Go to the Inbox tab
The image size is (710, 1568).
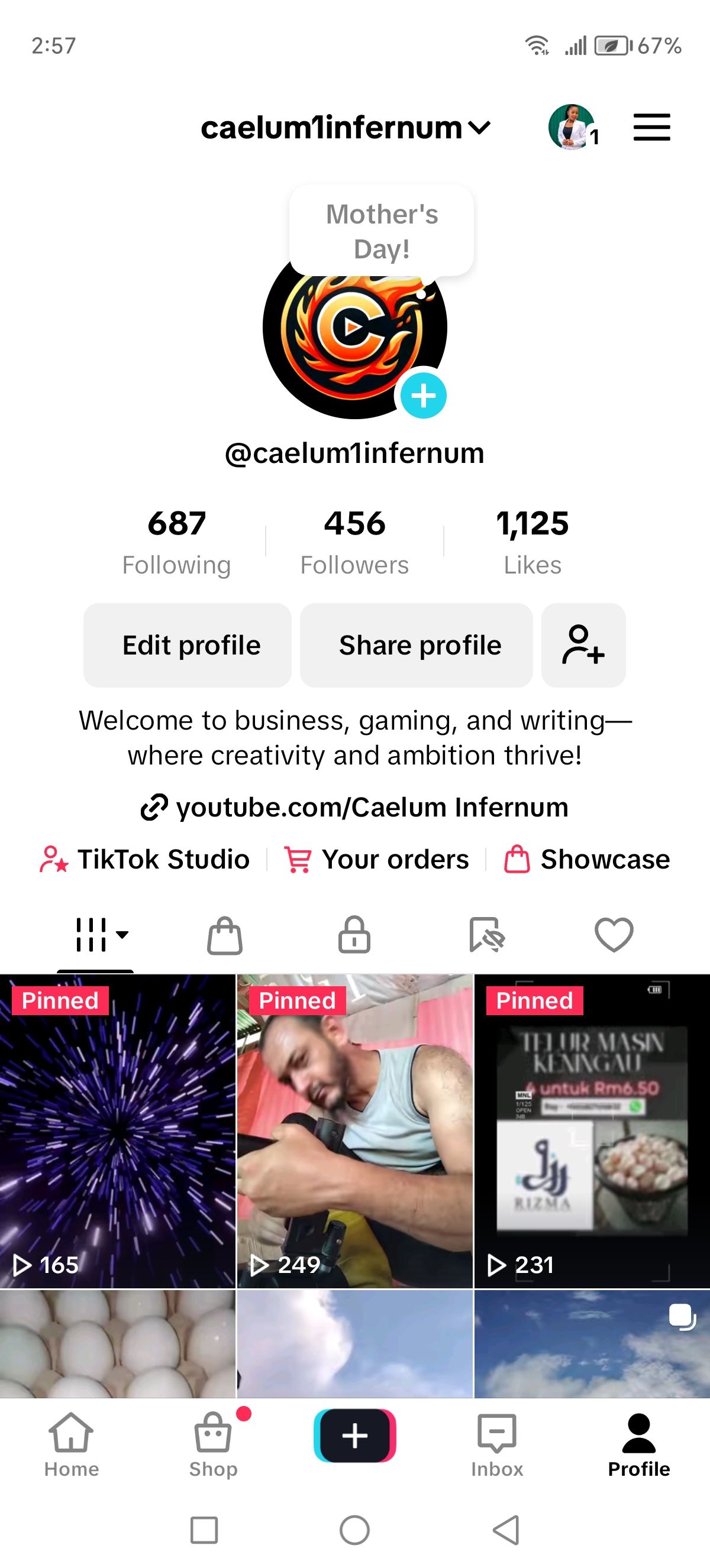(497, 1445)
